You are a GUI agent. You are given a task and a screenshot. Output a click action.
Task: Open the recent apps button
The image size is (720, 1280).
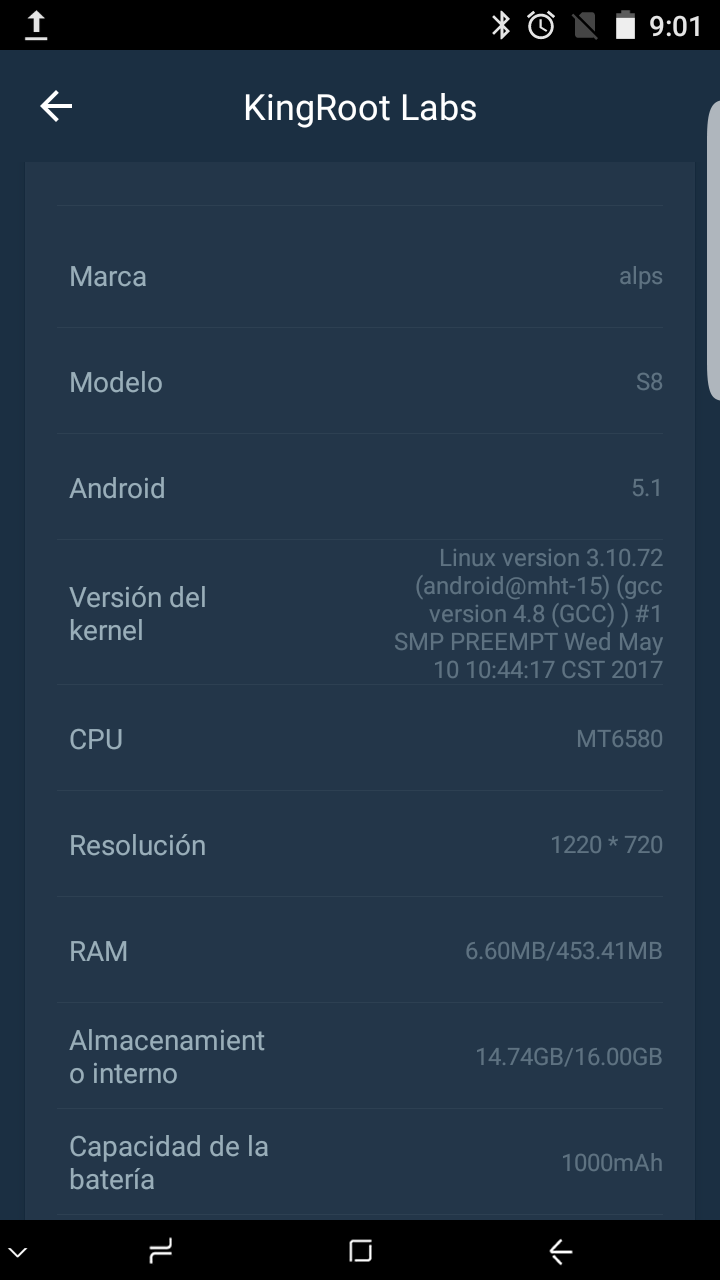point(360,1251)
